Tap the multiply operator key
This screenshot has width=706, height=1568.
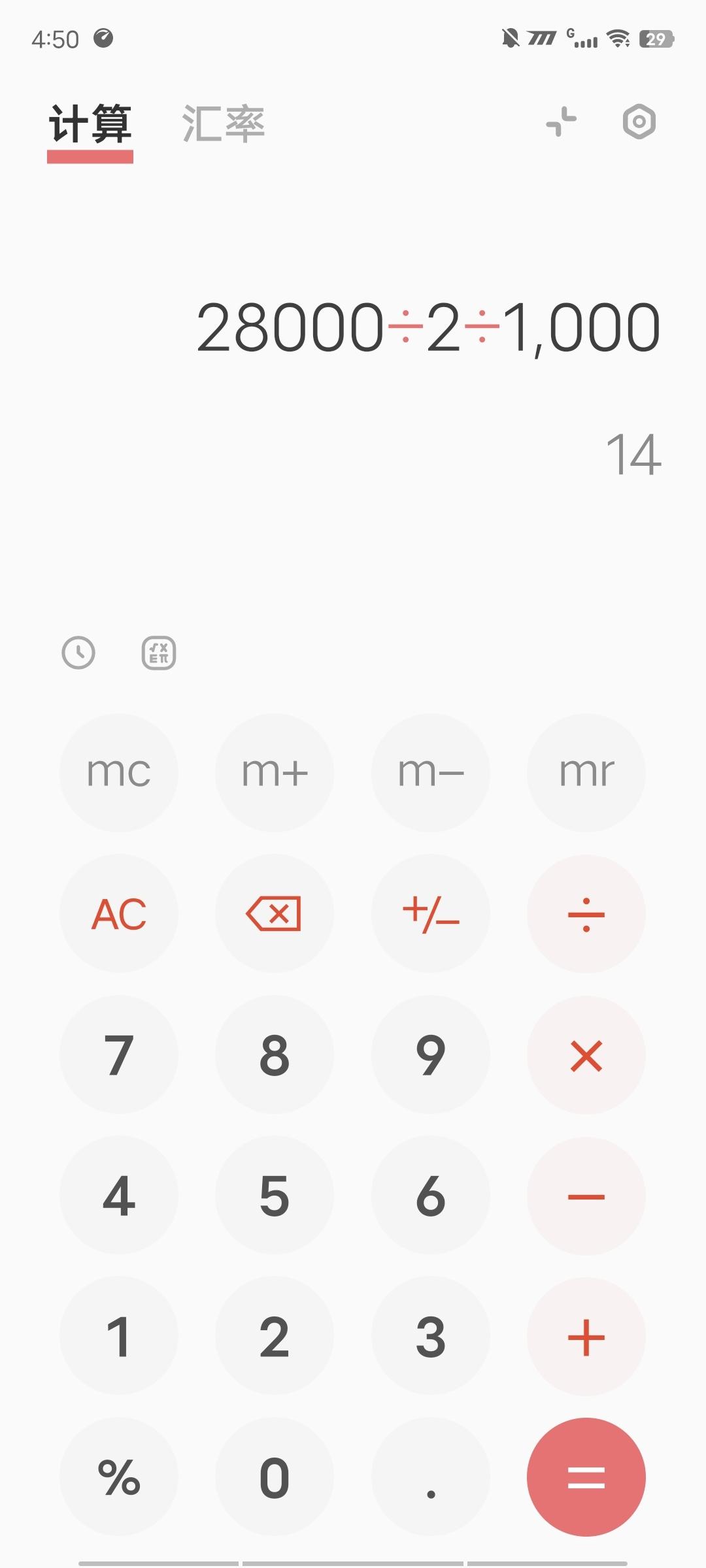point(586,1054)
